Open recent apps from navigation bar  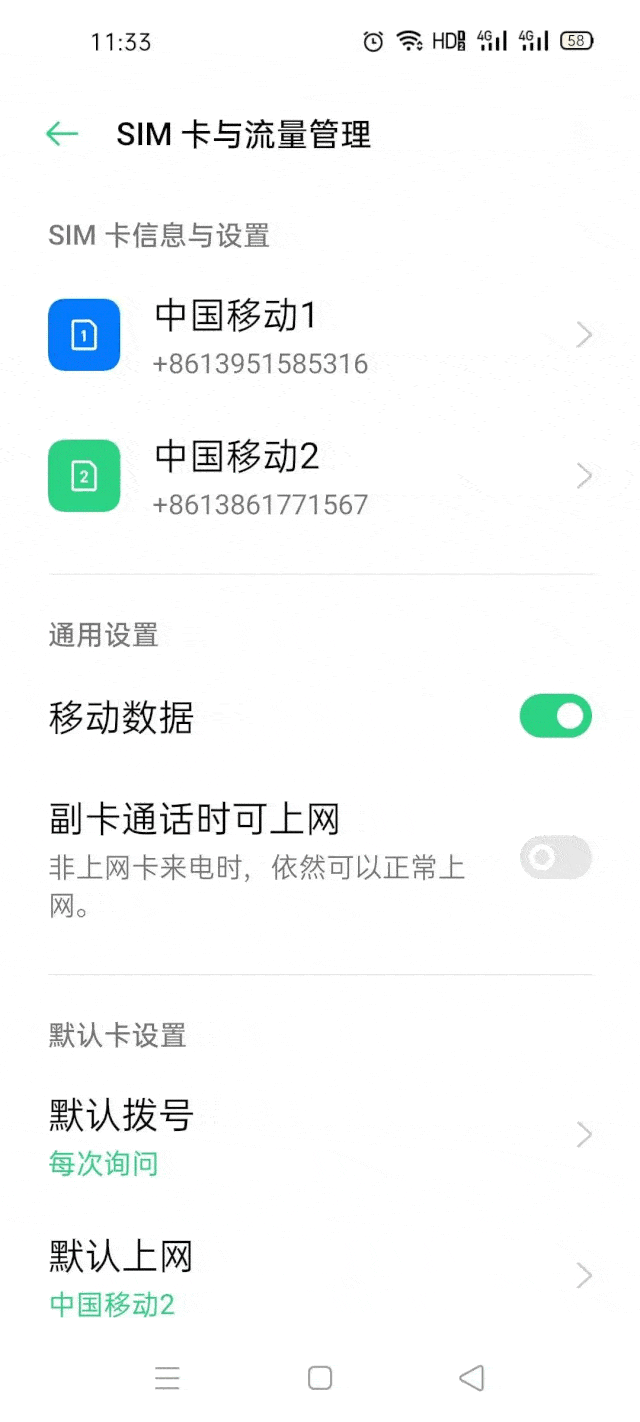coord(167,1378)
